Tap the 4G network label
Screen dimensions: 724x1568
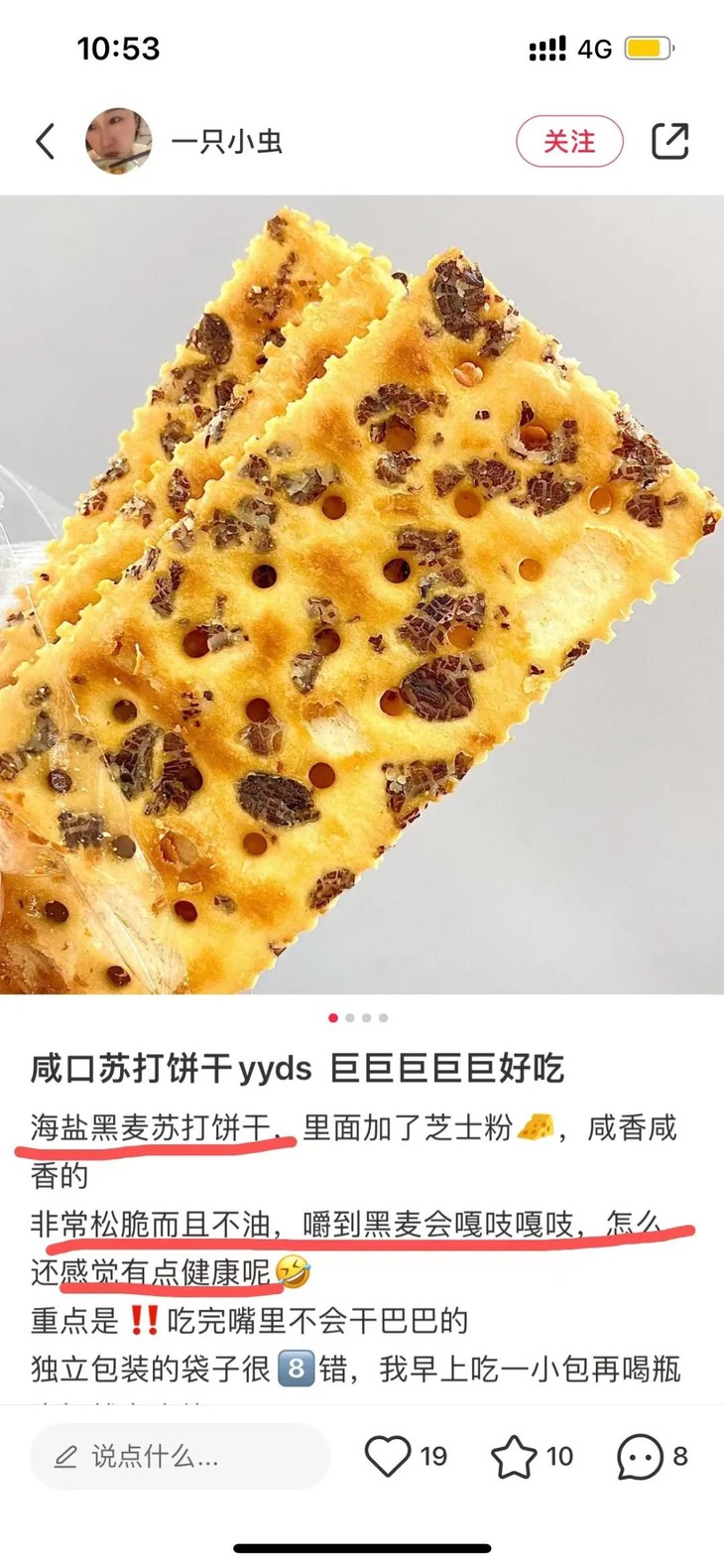(595, 48)
